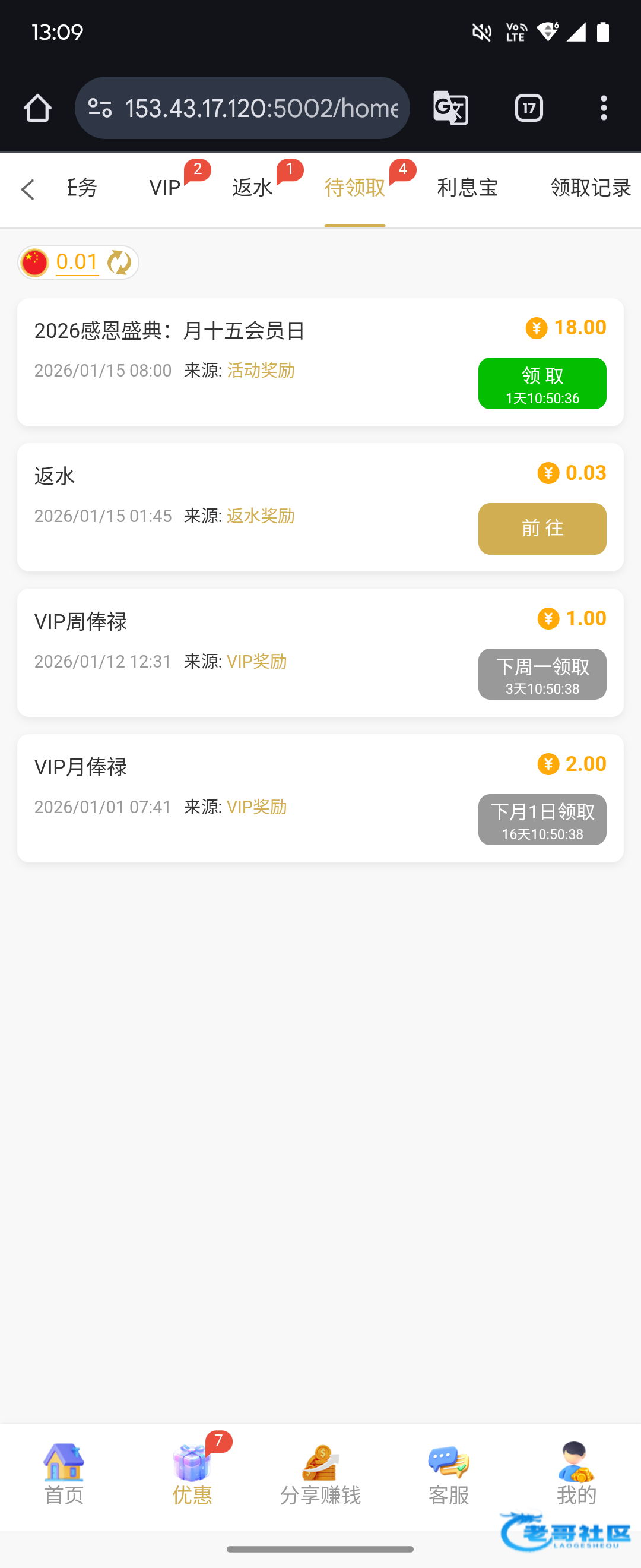
Task: Select the 待领取 tab
Action: (354, 188)
